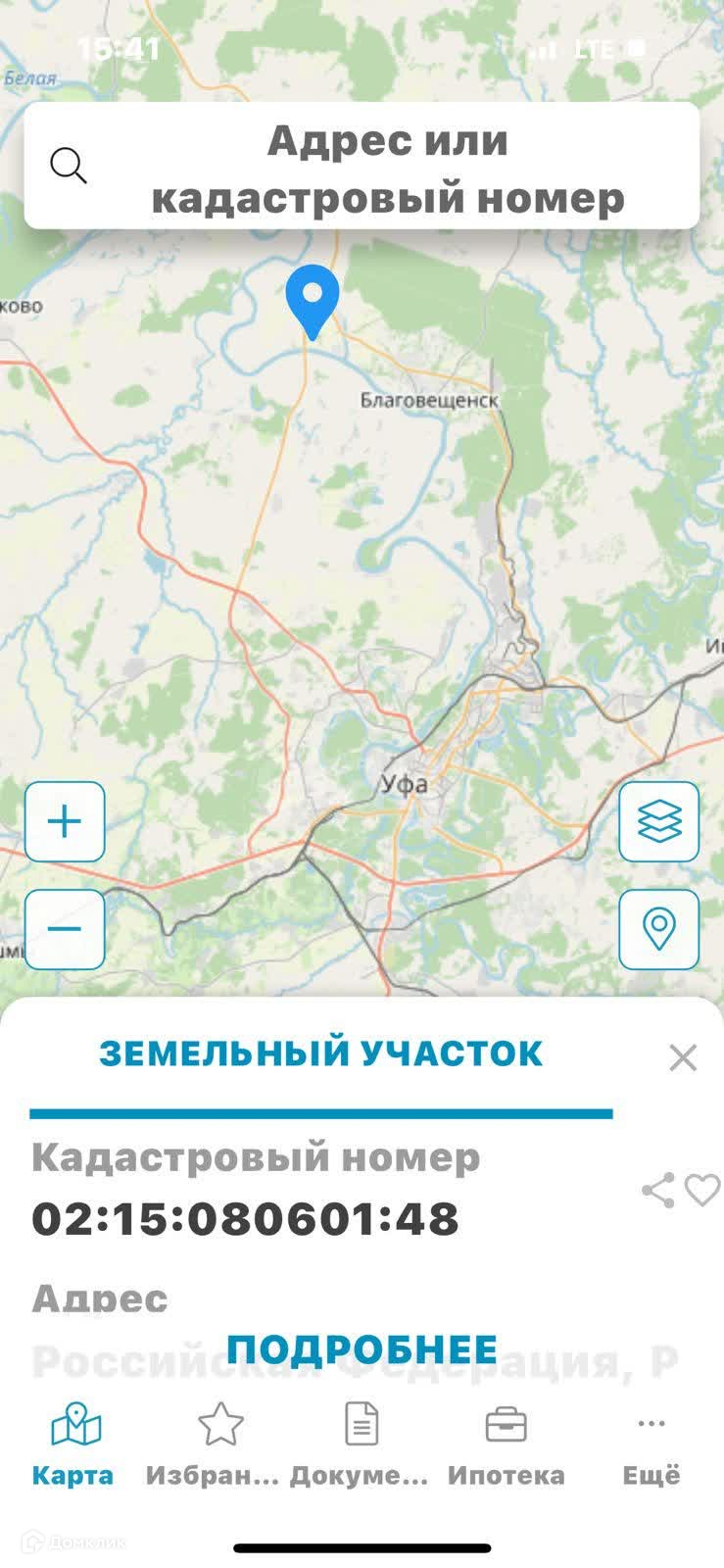724x1568 pixels.
Task: Add the plot to favorites
Action: click(702, 1190)
